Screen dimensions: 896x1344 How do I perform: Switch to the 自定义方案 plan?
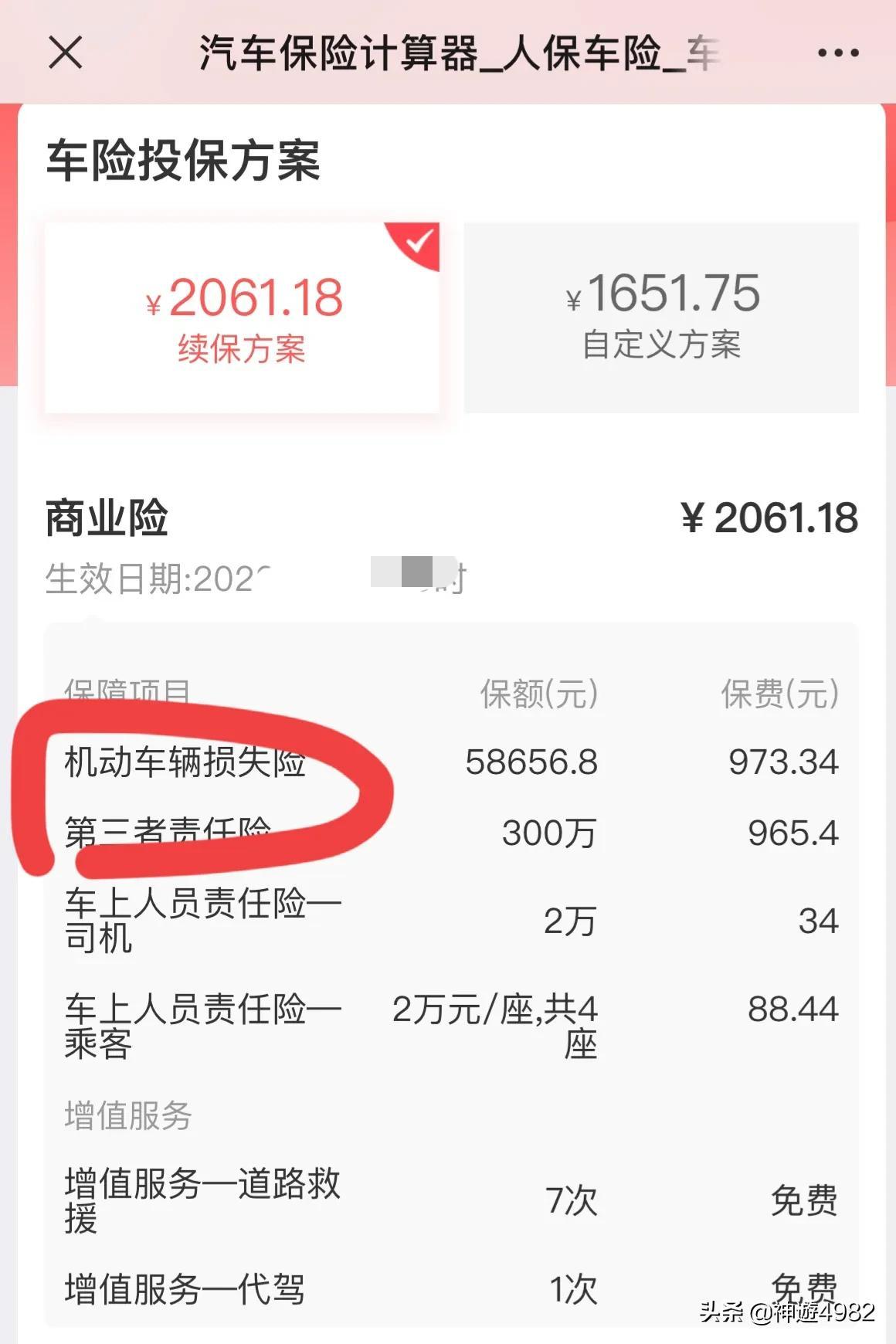tap(661, 317)
